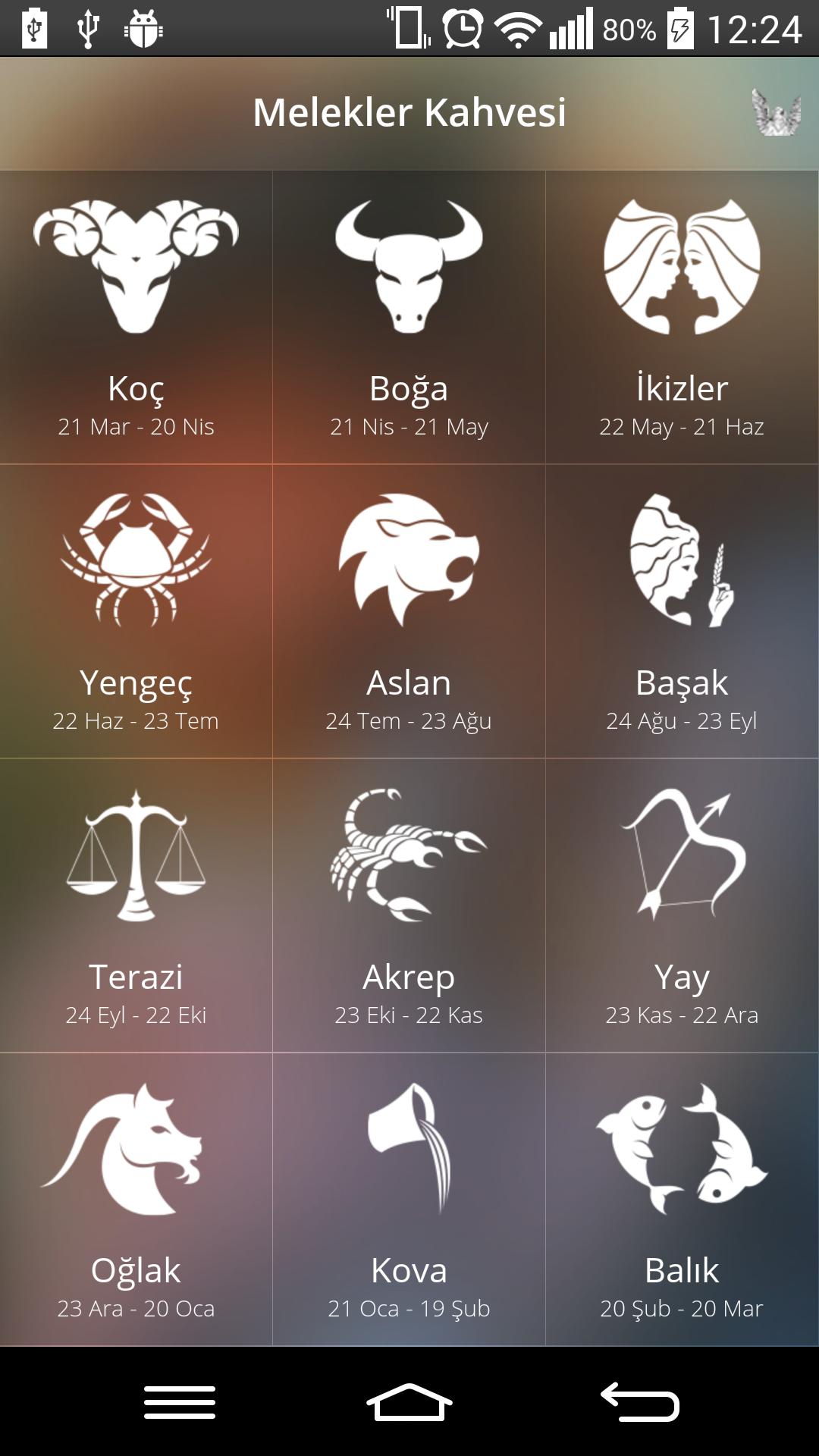This screenshot has height=1456, width=819.
Task: Open the angel icon in the header
Action: coord(775,113)
